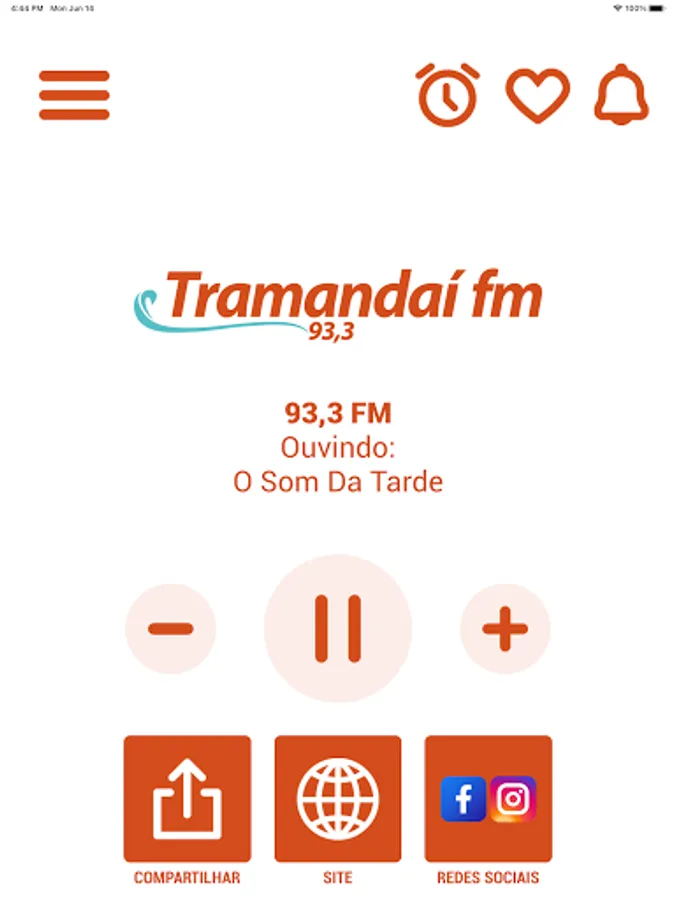
Task: Raise the volume with plus button
Action: coord(505,629)
